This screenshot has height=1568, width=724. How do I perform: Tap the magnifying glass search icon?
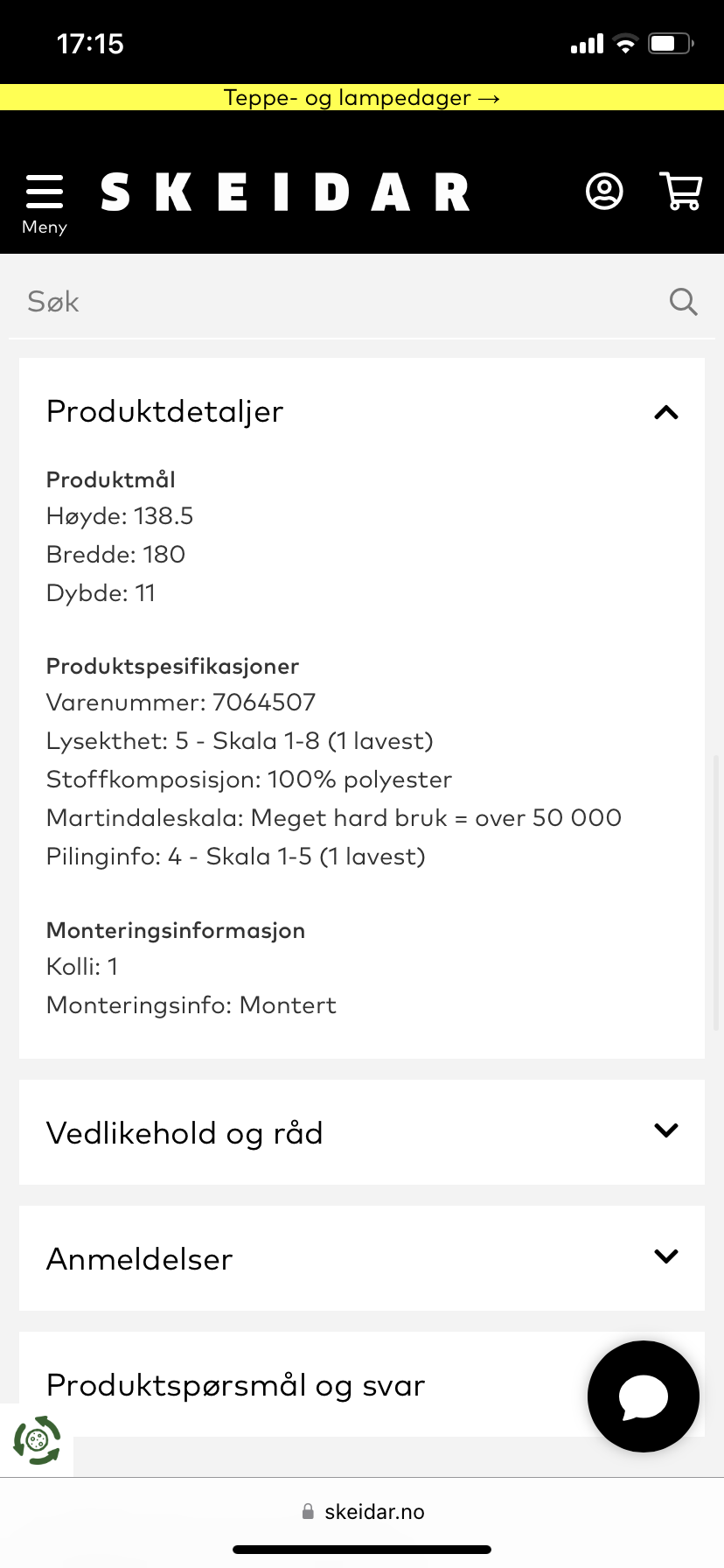[683, 301]
